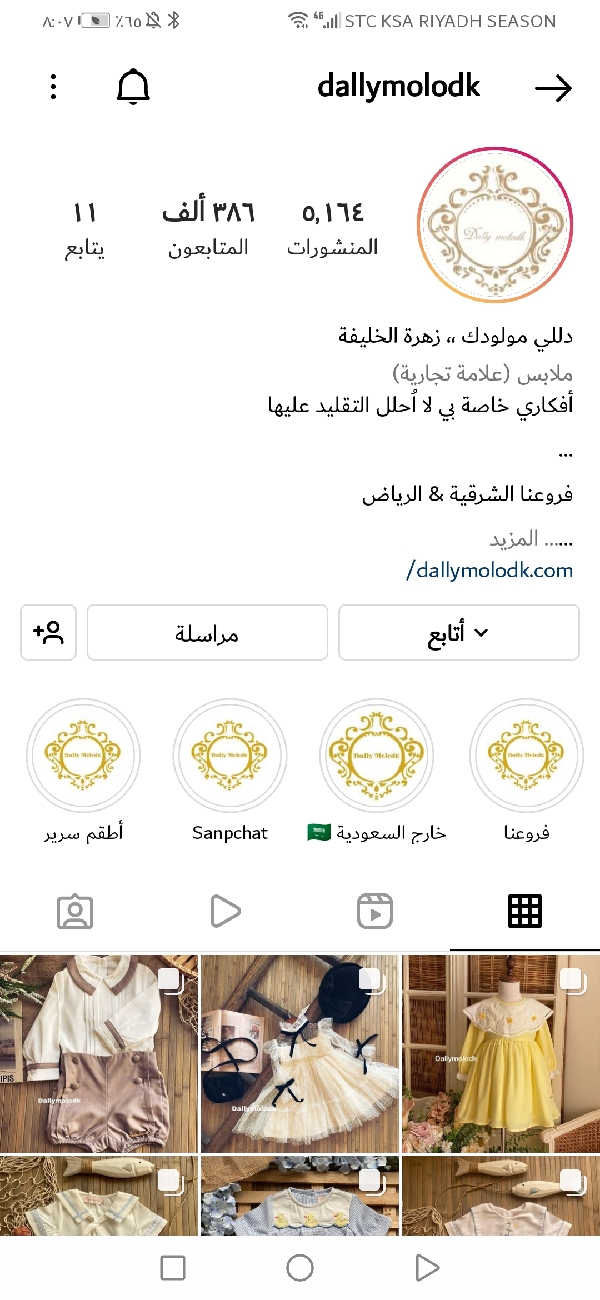
Task: Open the أطقم سرير story highlight
Action: coord(83,755)
